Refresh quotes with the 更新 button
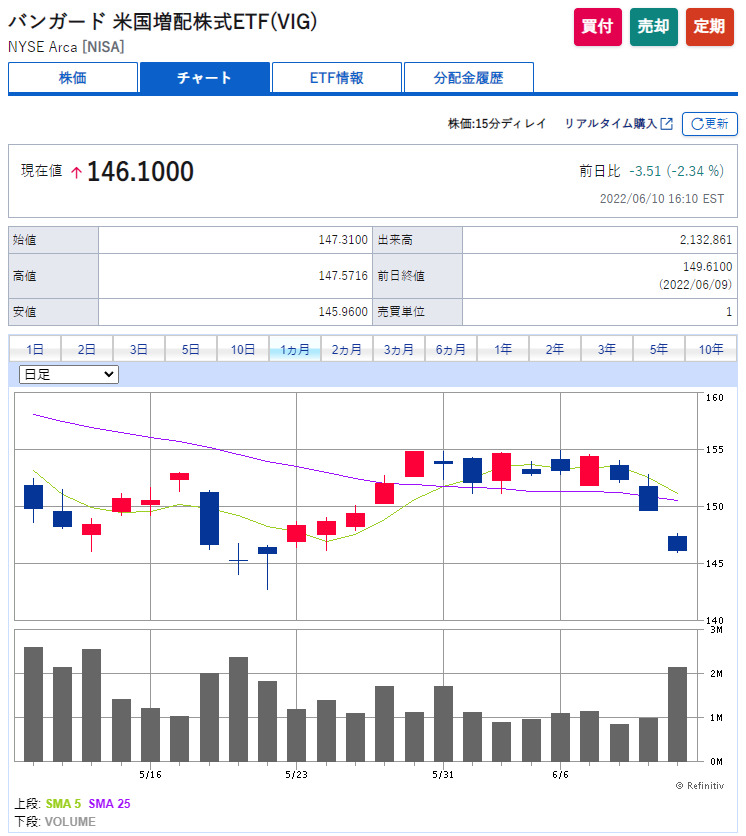This screenshot has width=746, height=836. pos(709,124)
